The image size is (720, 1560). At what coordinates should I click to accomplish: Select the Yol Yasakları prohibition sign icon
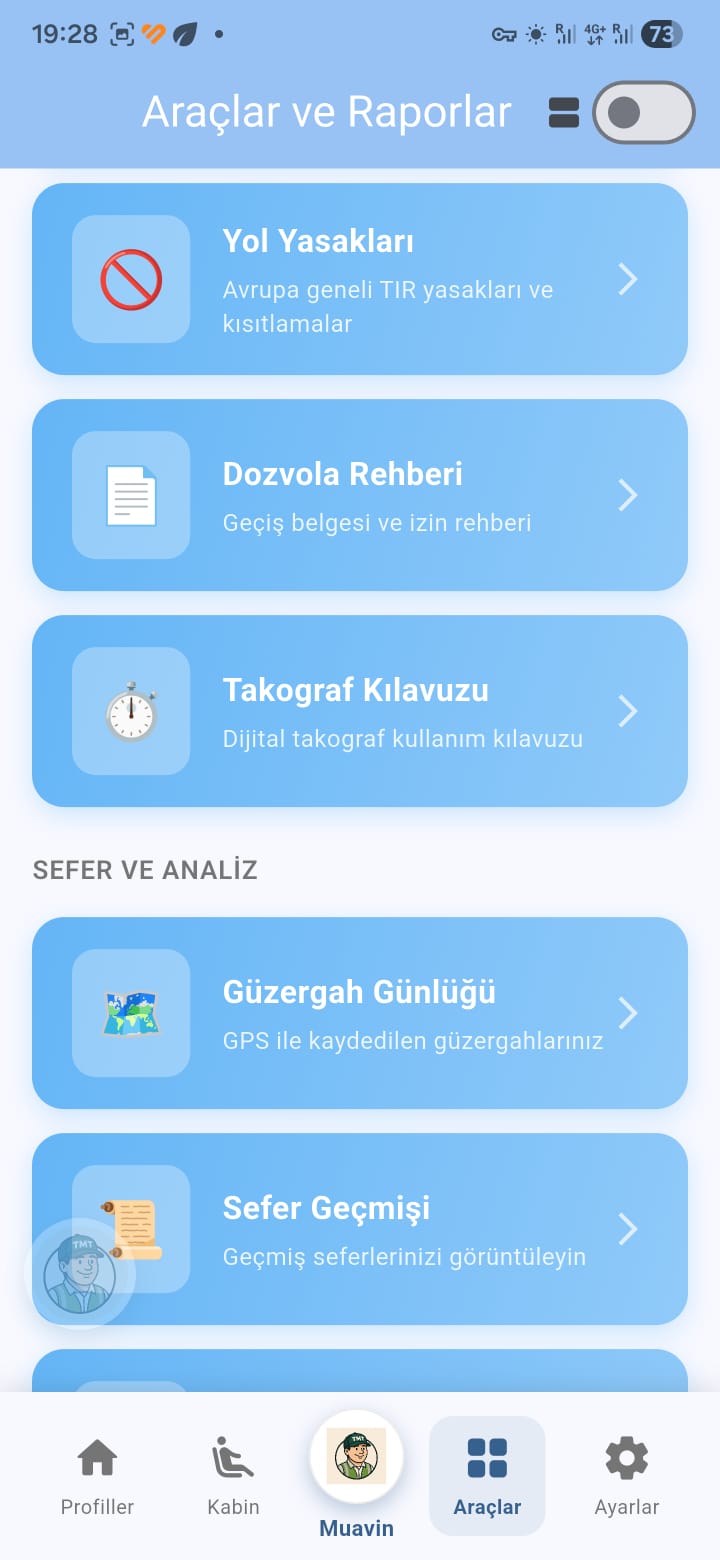(130, 279)
